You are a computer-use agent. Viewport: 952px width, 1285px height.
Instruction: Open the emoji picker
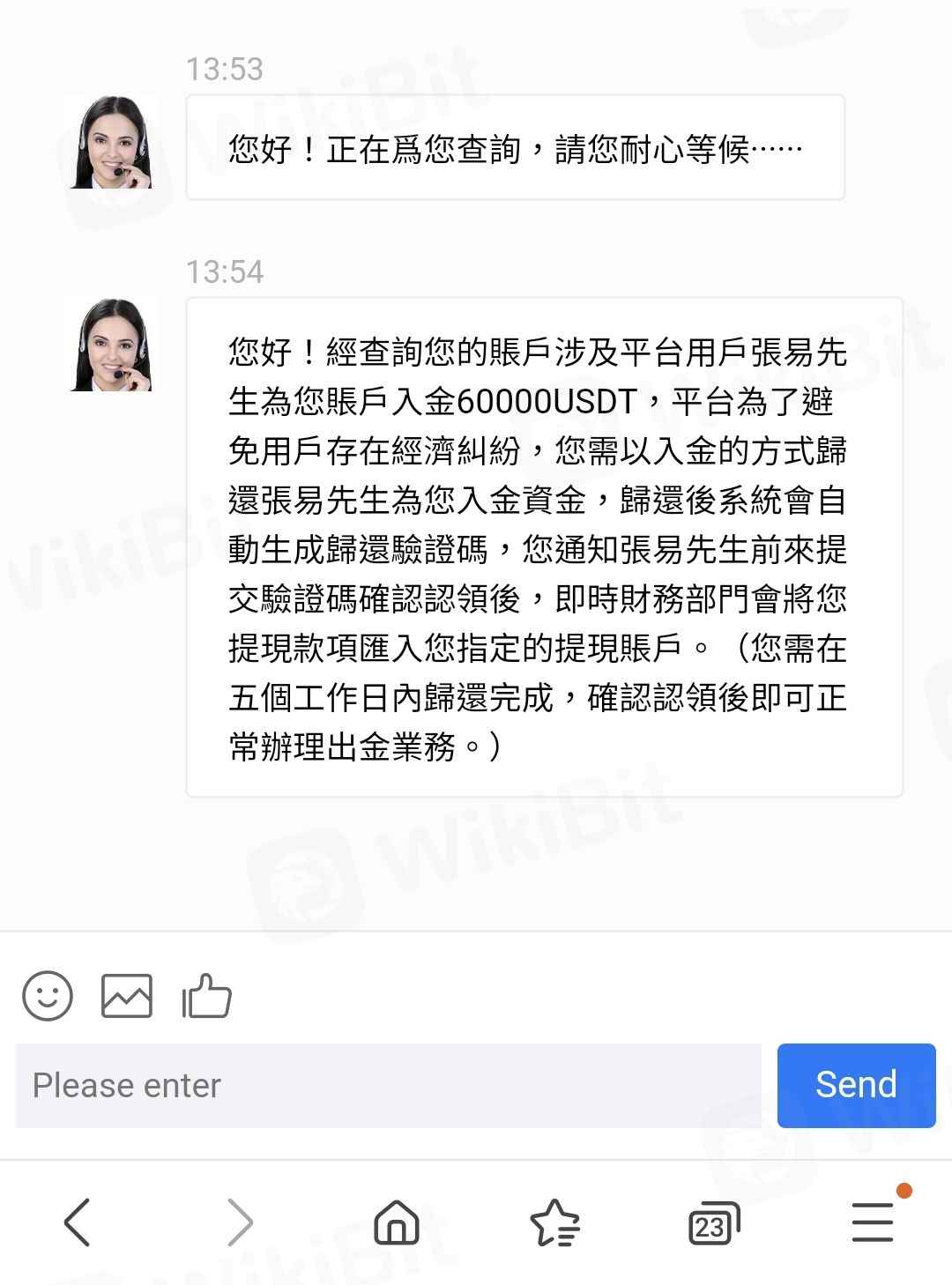48,997
